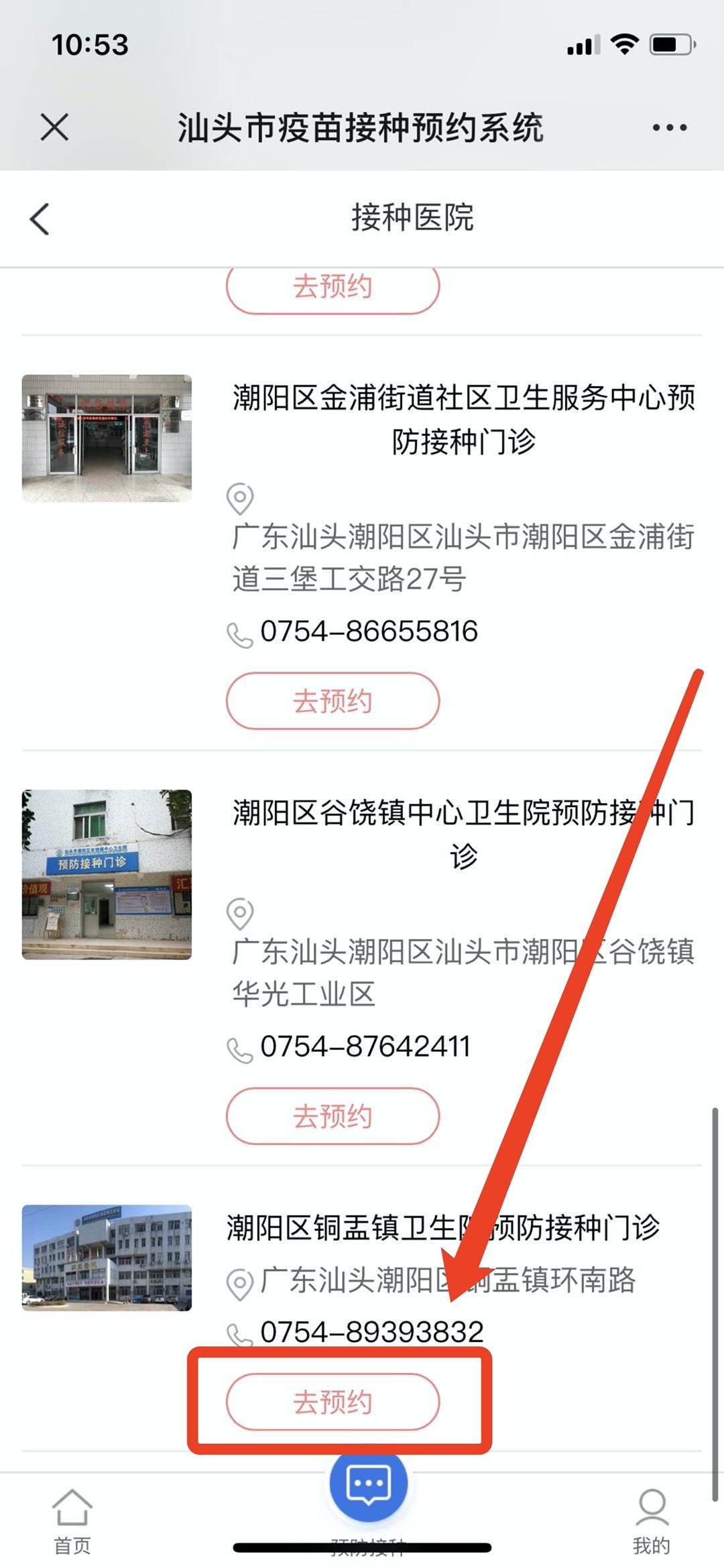Viewport: 724px width, 1568px height.
Task: Open the center 预防接种 chat button
Action: coord(368,1483)
